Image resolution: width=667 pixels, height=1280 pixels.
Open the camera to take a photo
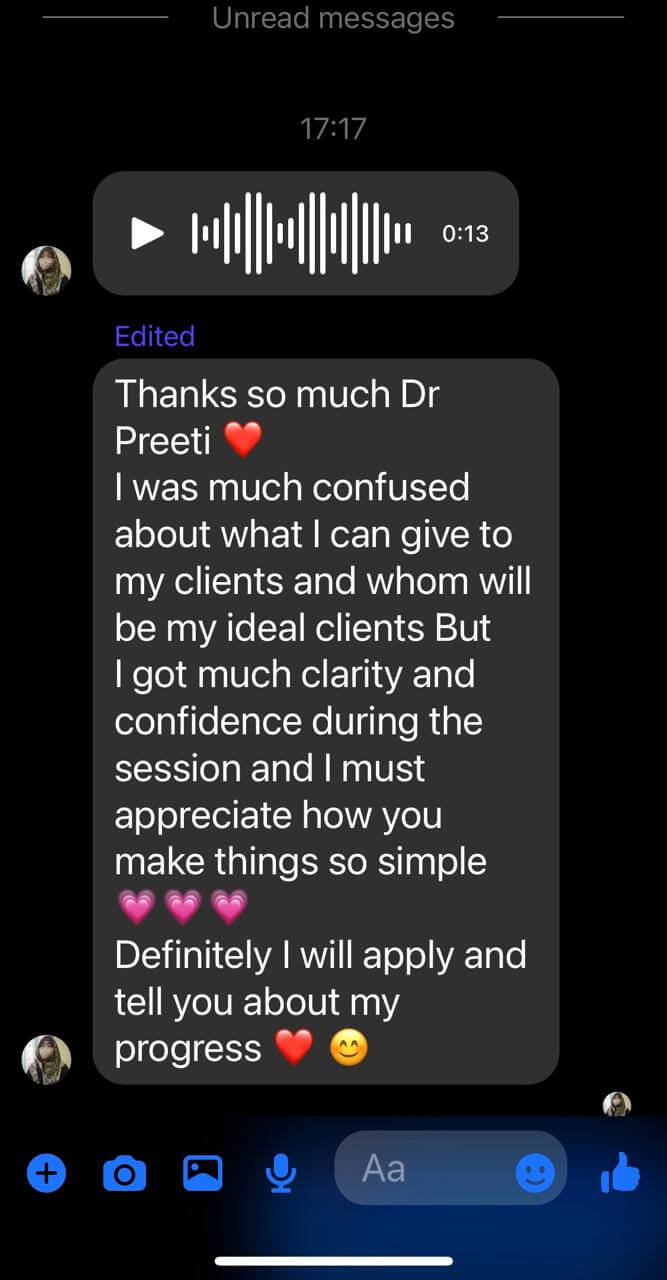pos(124,1172)
